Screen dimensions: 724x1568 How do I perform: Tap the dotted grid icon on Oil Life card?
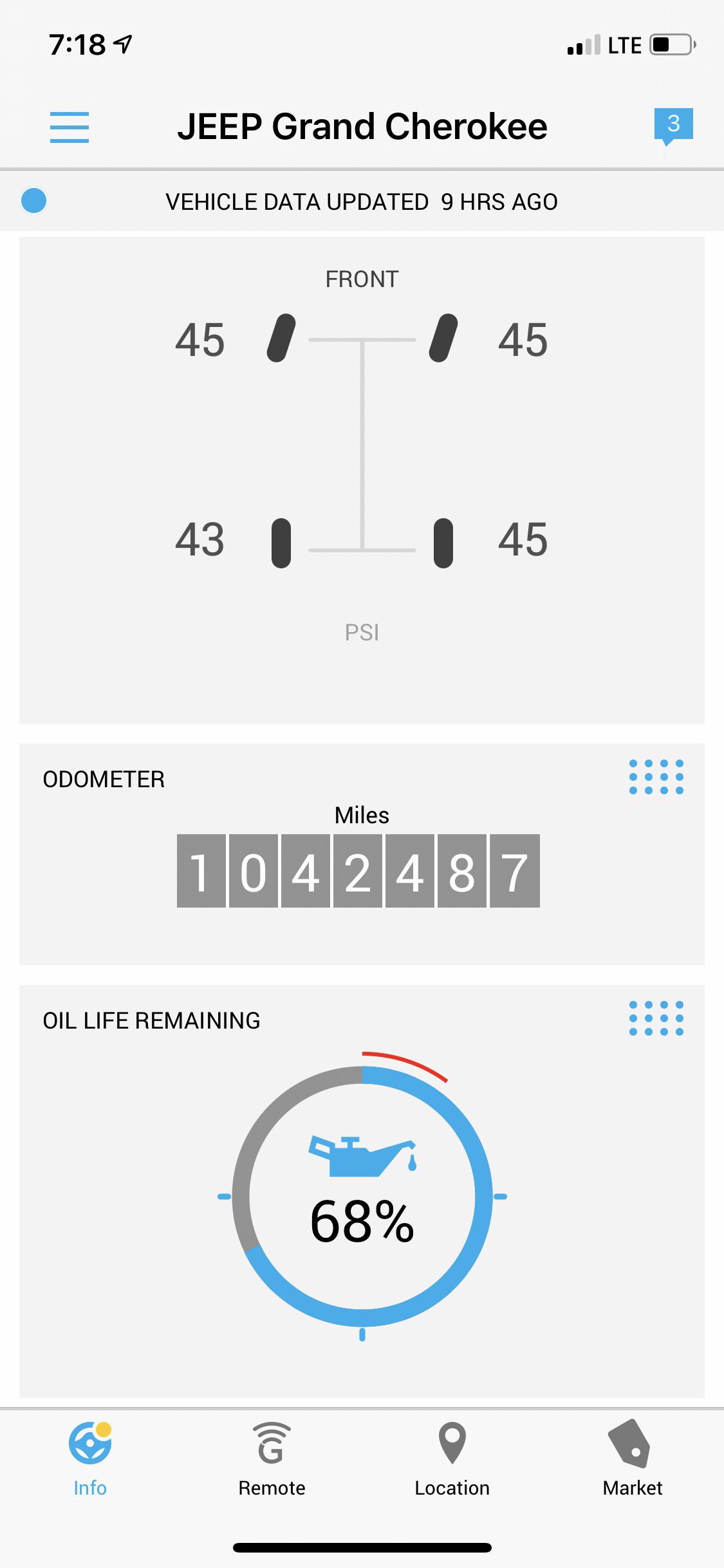(656, 1018)
